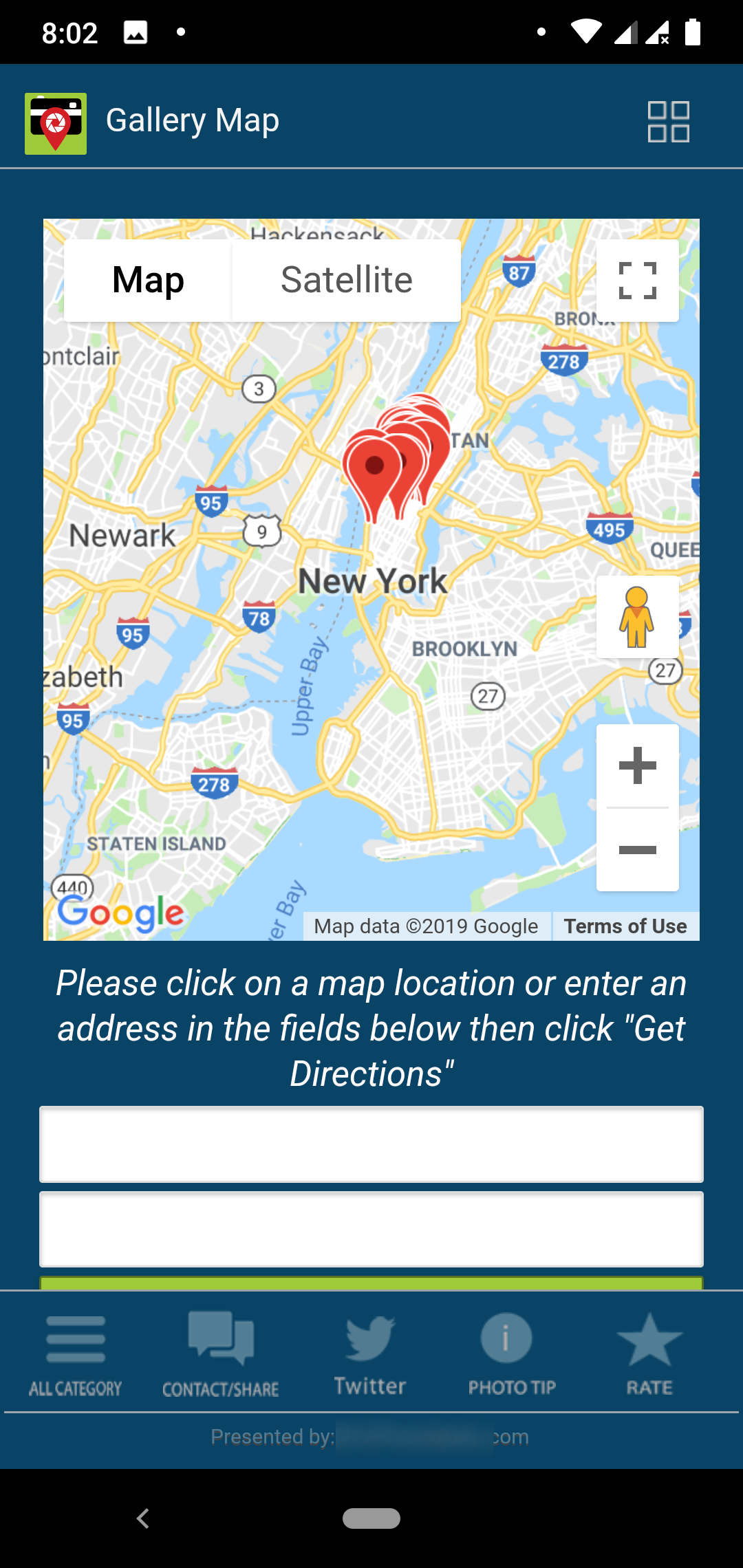Open Terms of Use link
This screenshot has width=743, height=1568.
[x=625, y=926]
